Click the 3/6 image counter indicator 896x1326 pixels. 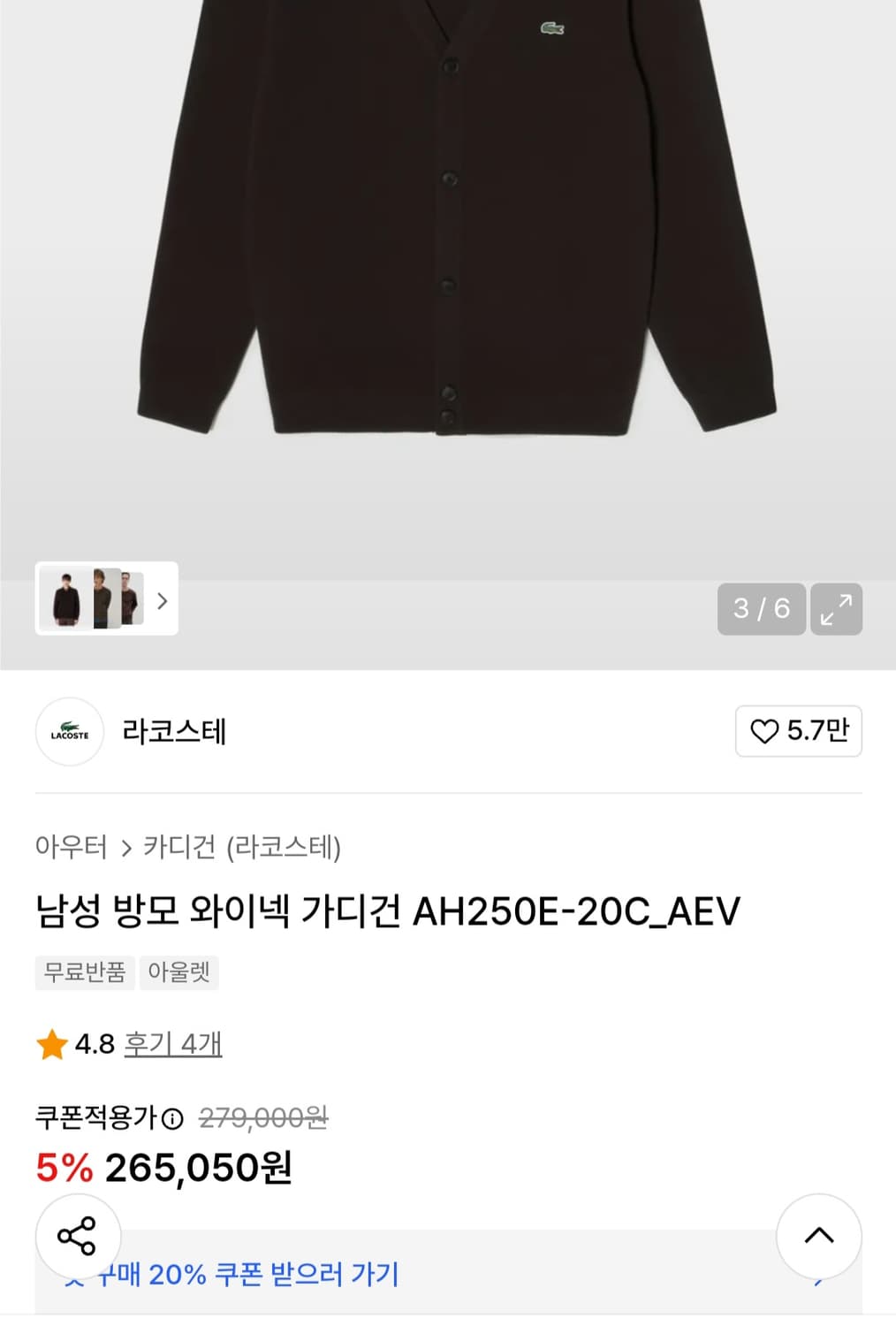[761, 608]
